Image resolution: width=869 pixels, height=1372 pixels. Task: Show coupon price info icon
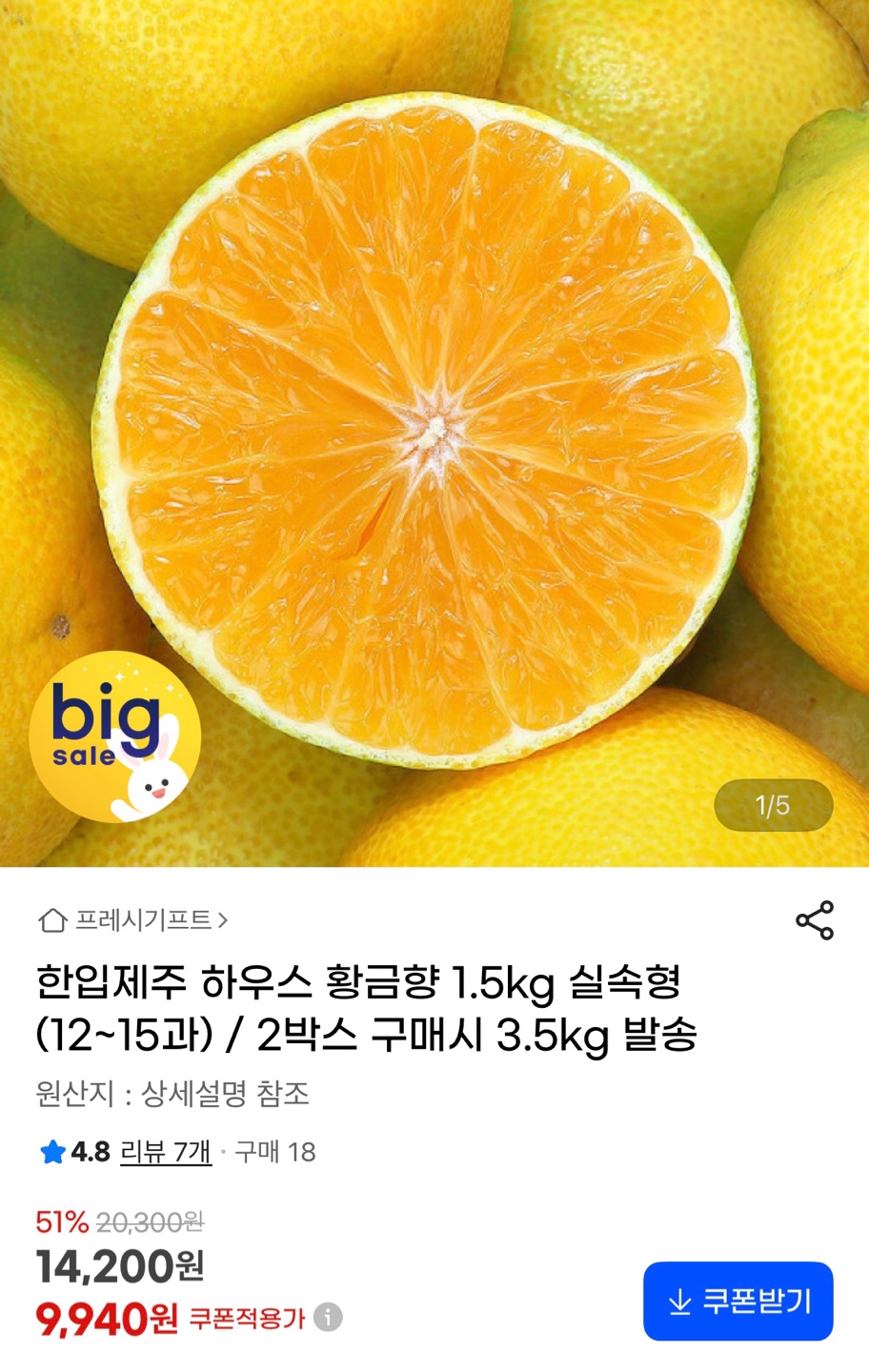(x=328, y=1318)
